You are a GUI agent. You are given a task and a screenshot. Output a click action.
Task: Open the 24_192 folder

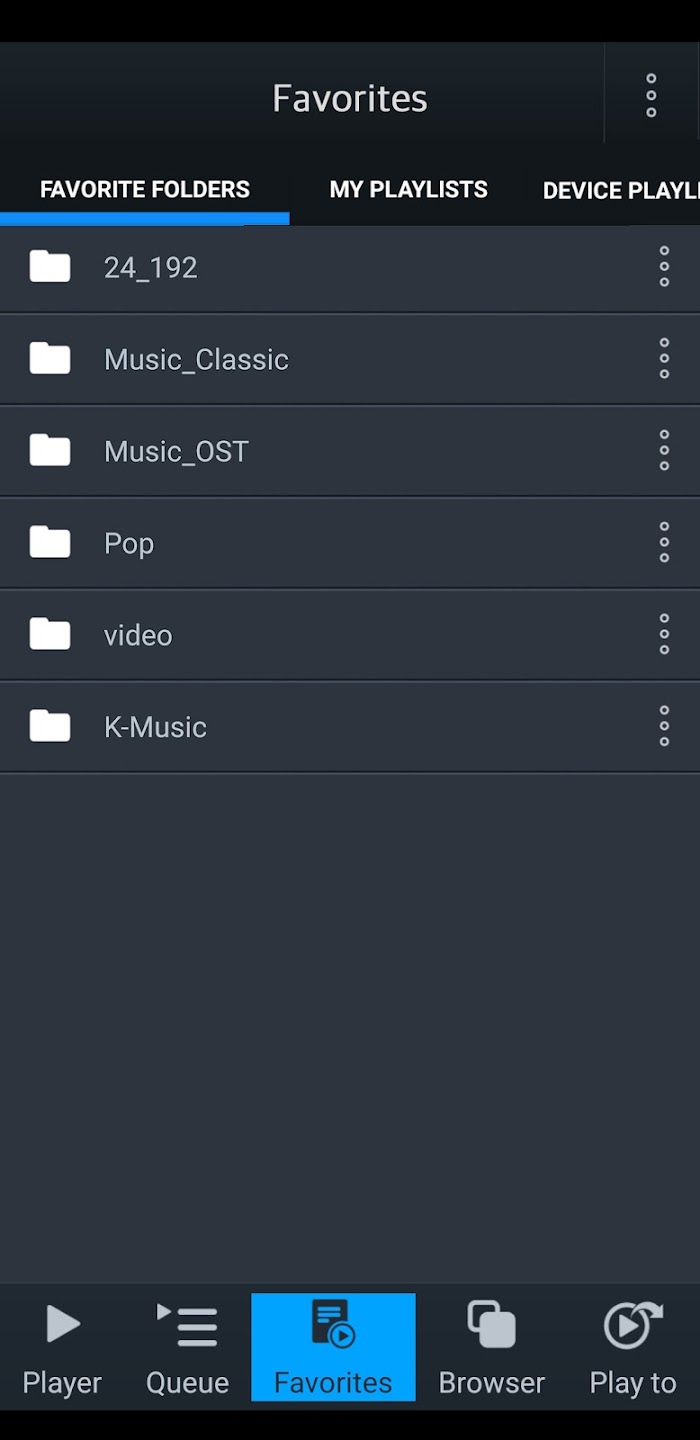click(350, 267)
